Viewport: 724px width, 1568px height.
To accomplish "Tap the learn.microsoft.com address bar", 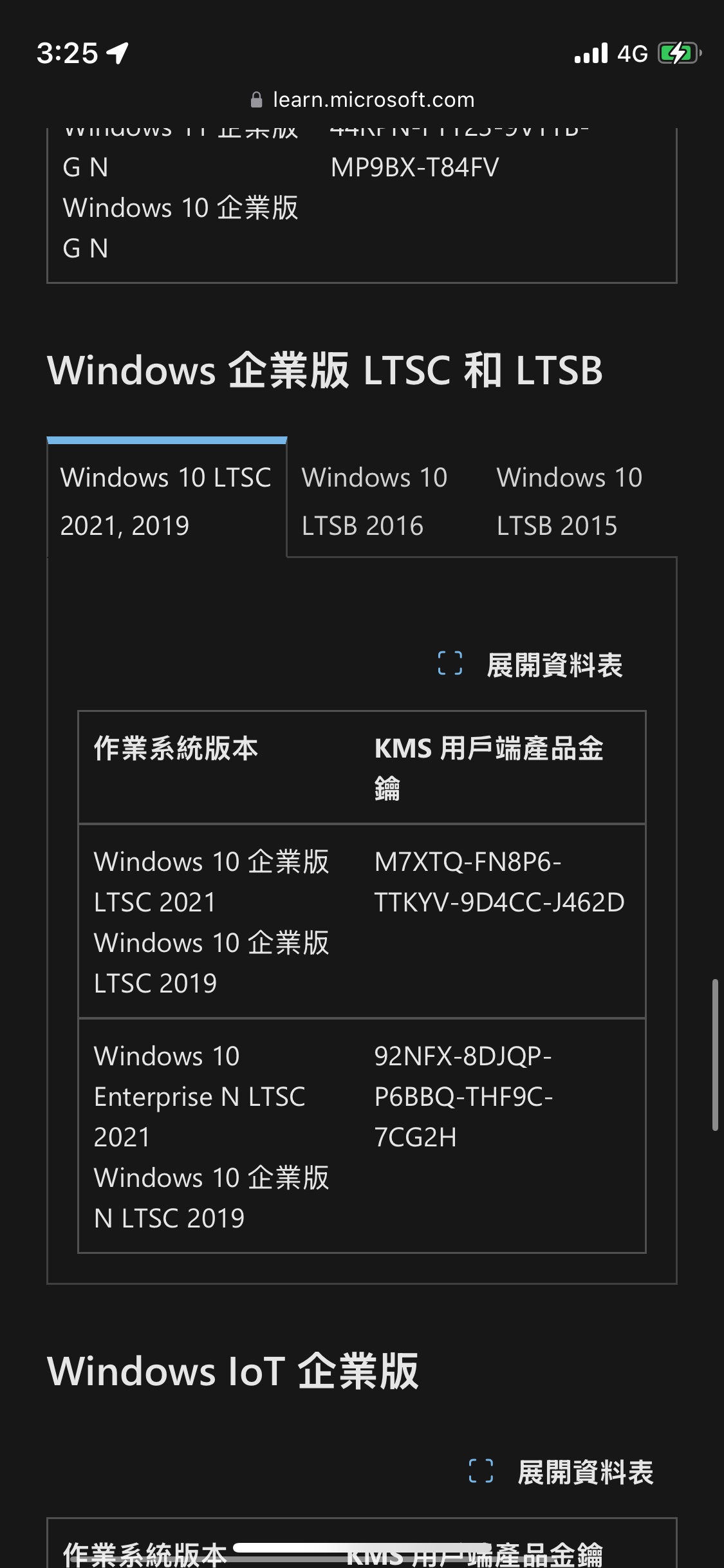I will (x=362, y=100).
